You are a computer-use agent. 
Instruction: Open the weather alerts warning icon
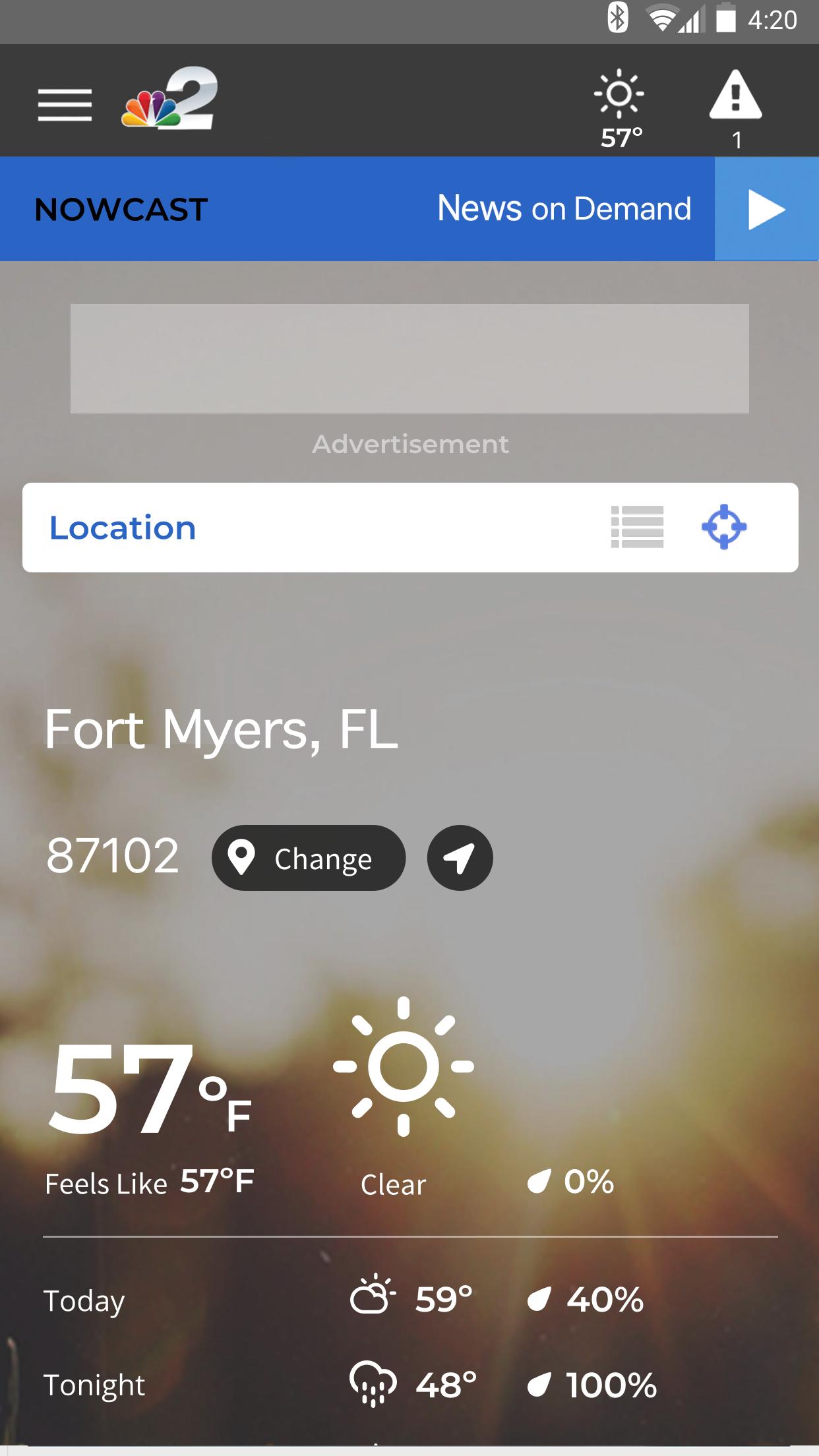pos(736,108)
